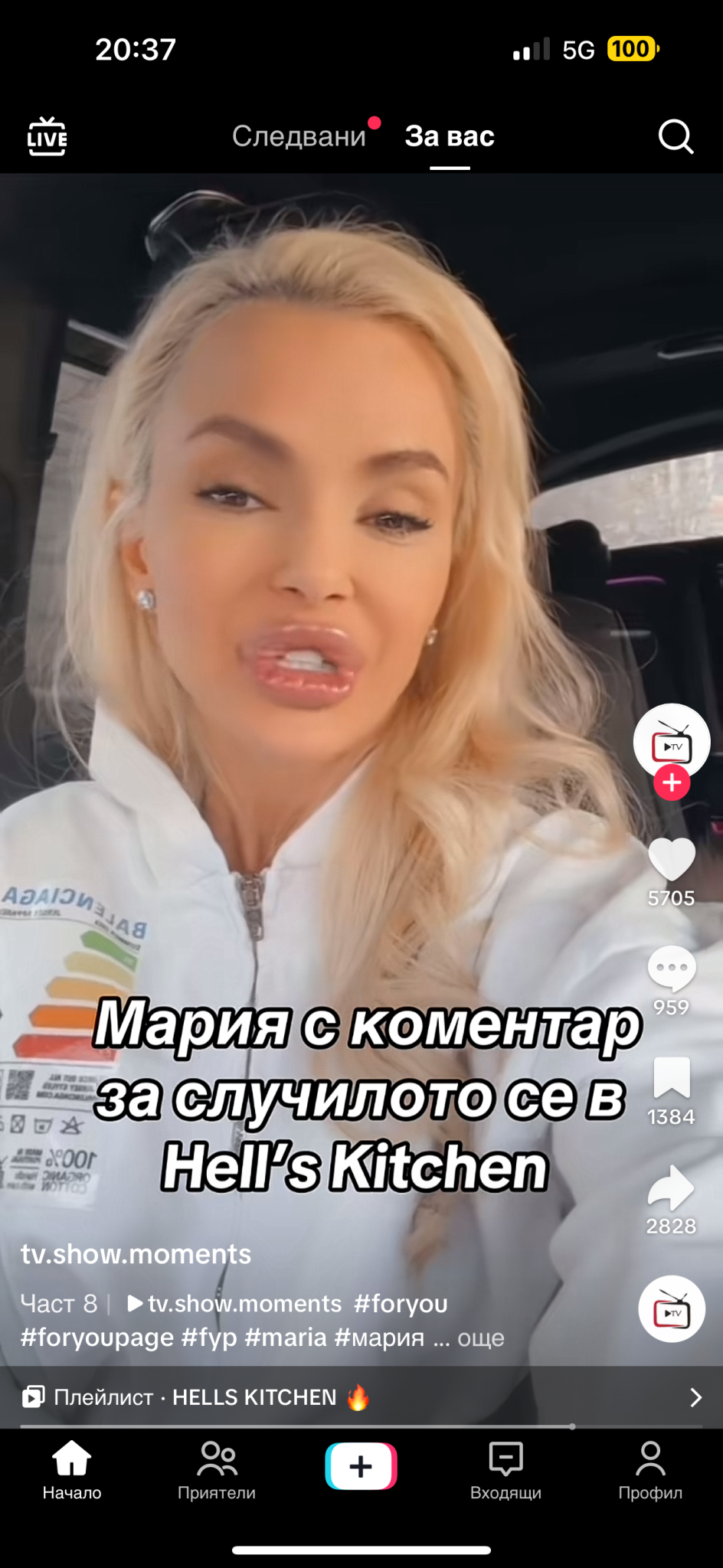
Task: Switch to the Следвани tab
Action: click(x=299, y=136)
